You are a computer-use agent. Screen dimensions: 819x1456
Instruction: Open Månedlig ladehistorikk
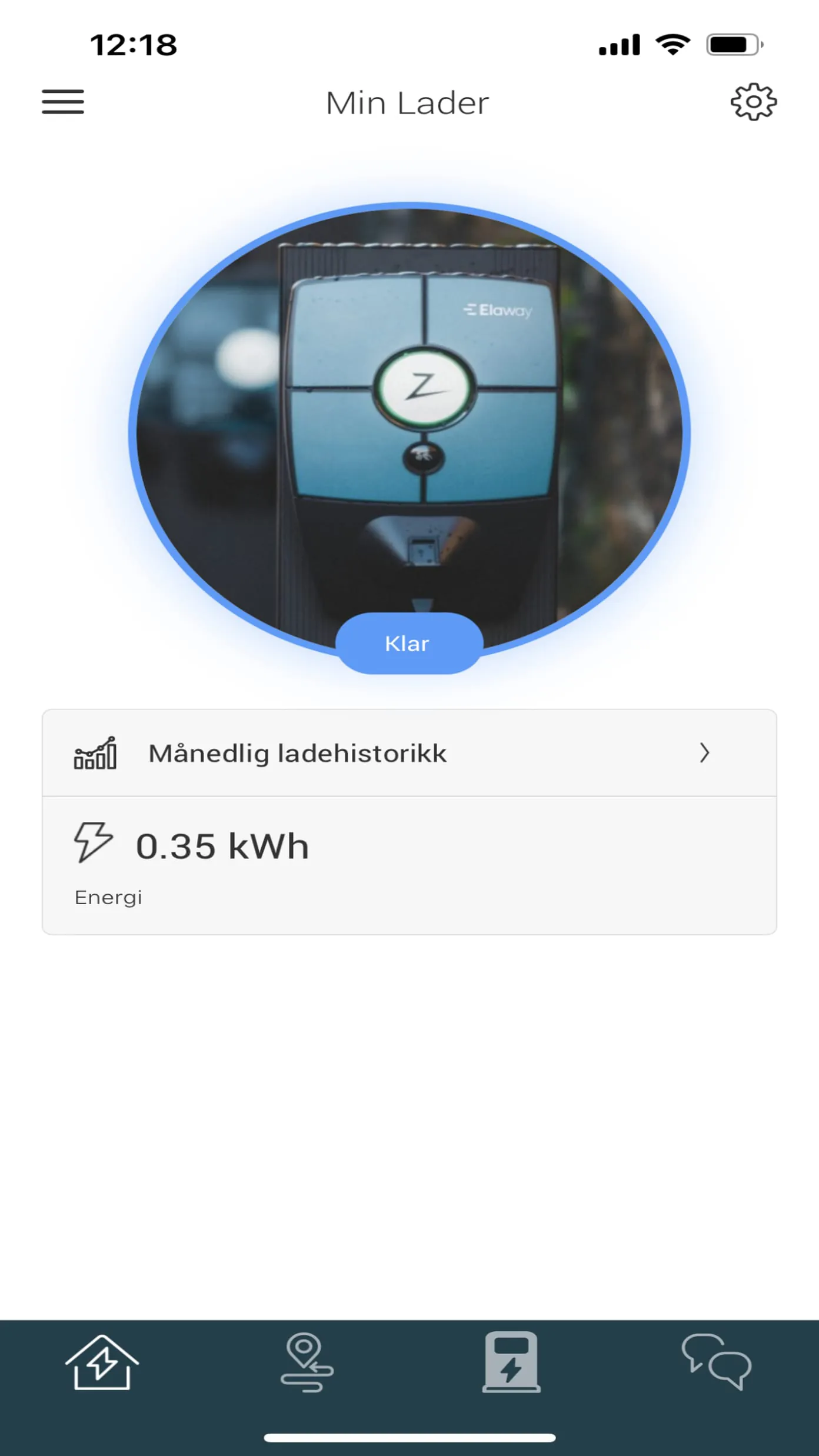pyautogui.click(x=409, y=753)
